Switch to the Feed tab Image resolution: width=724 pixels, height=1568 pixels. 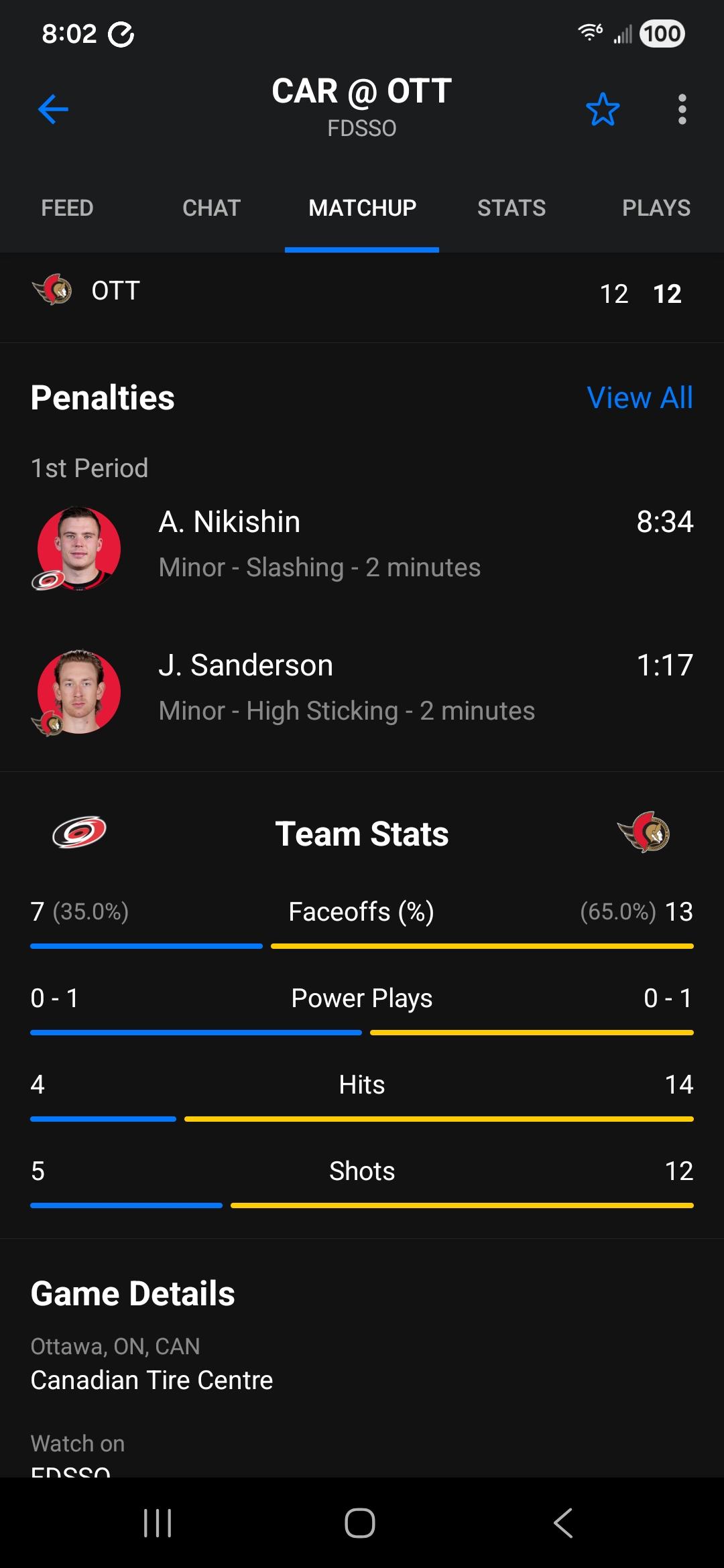click(x=67, y=208)
